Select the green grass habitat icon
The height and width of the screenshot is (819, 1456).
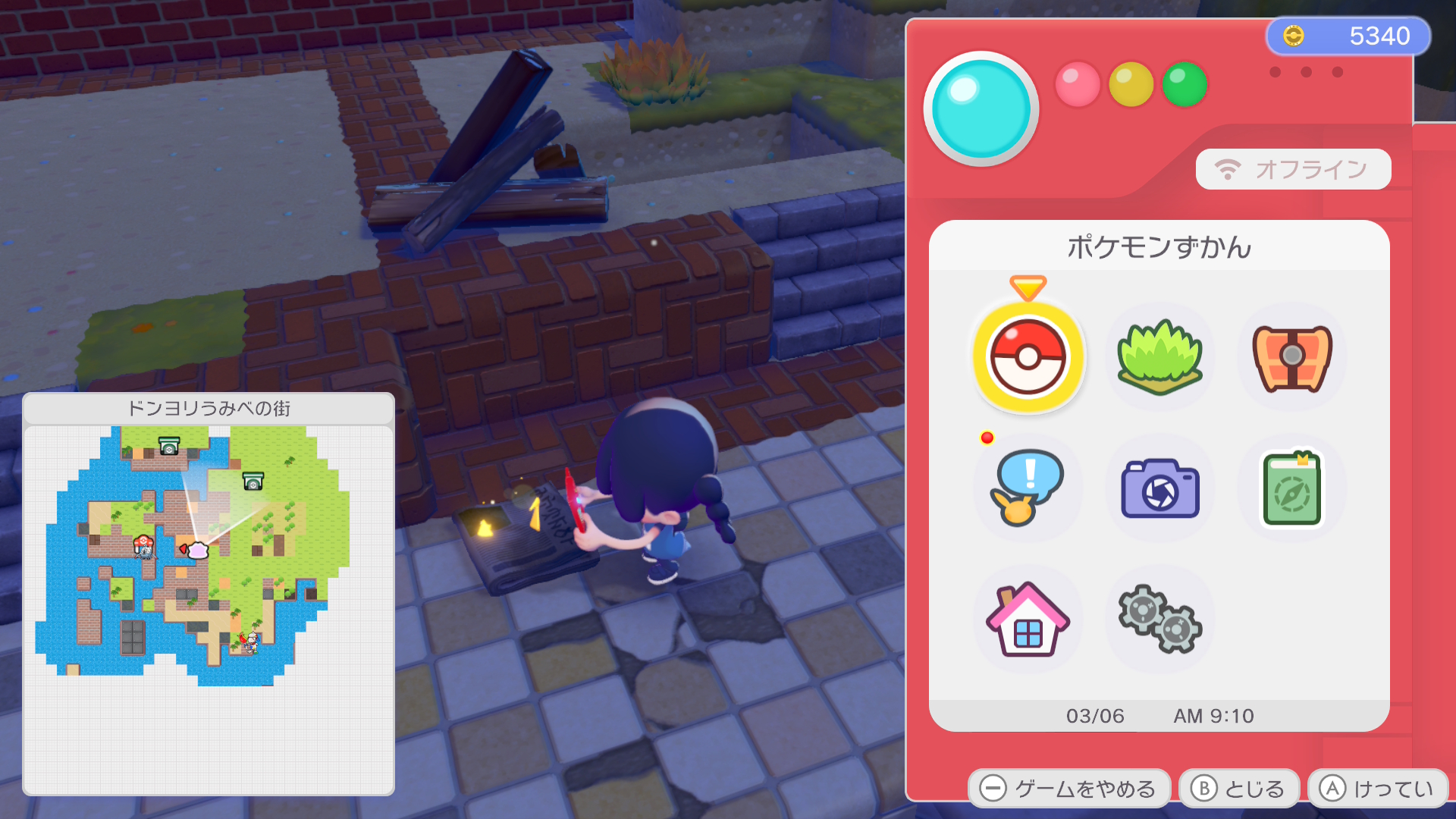coord(1159,356)
